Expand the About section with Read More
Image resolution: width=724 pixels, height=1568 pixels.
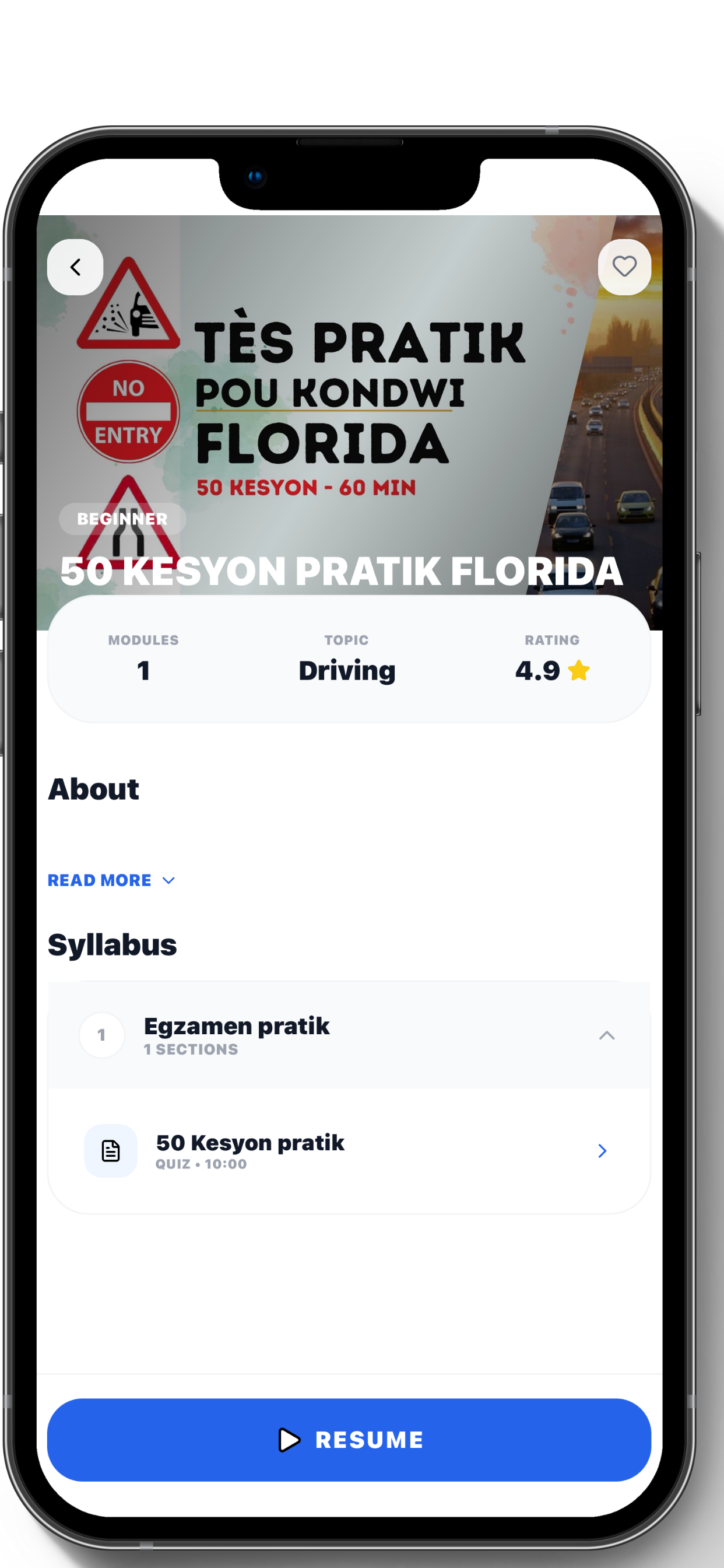click(111, 880)
